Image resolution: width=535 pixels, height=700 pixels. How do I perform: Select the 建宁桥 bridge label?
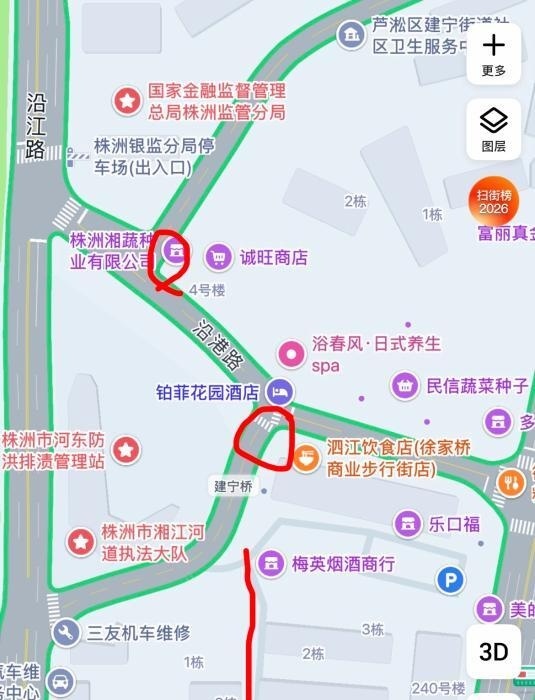tap(234, 486)
